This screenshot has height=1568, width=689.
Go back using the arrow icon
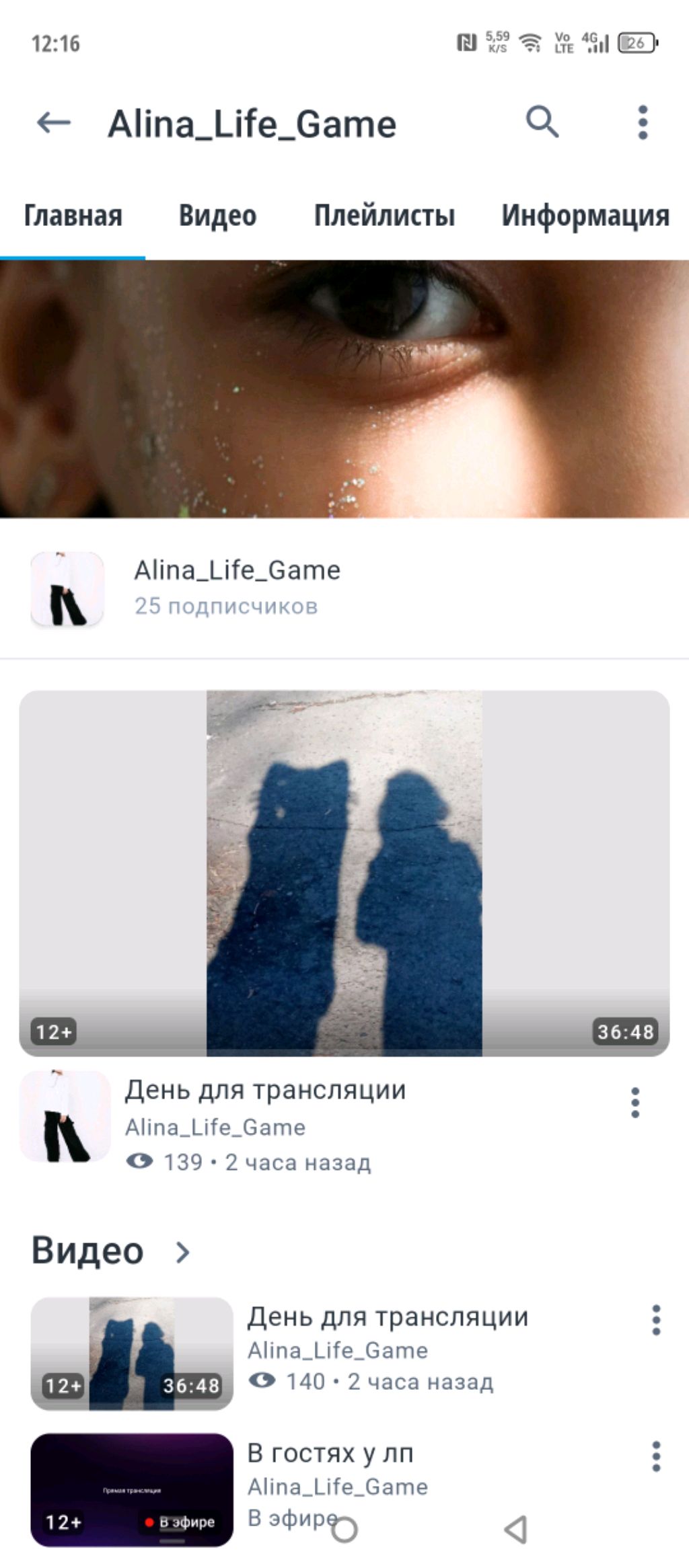coord(53,123)
